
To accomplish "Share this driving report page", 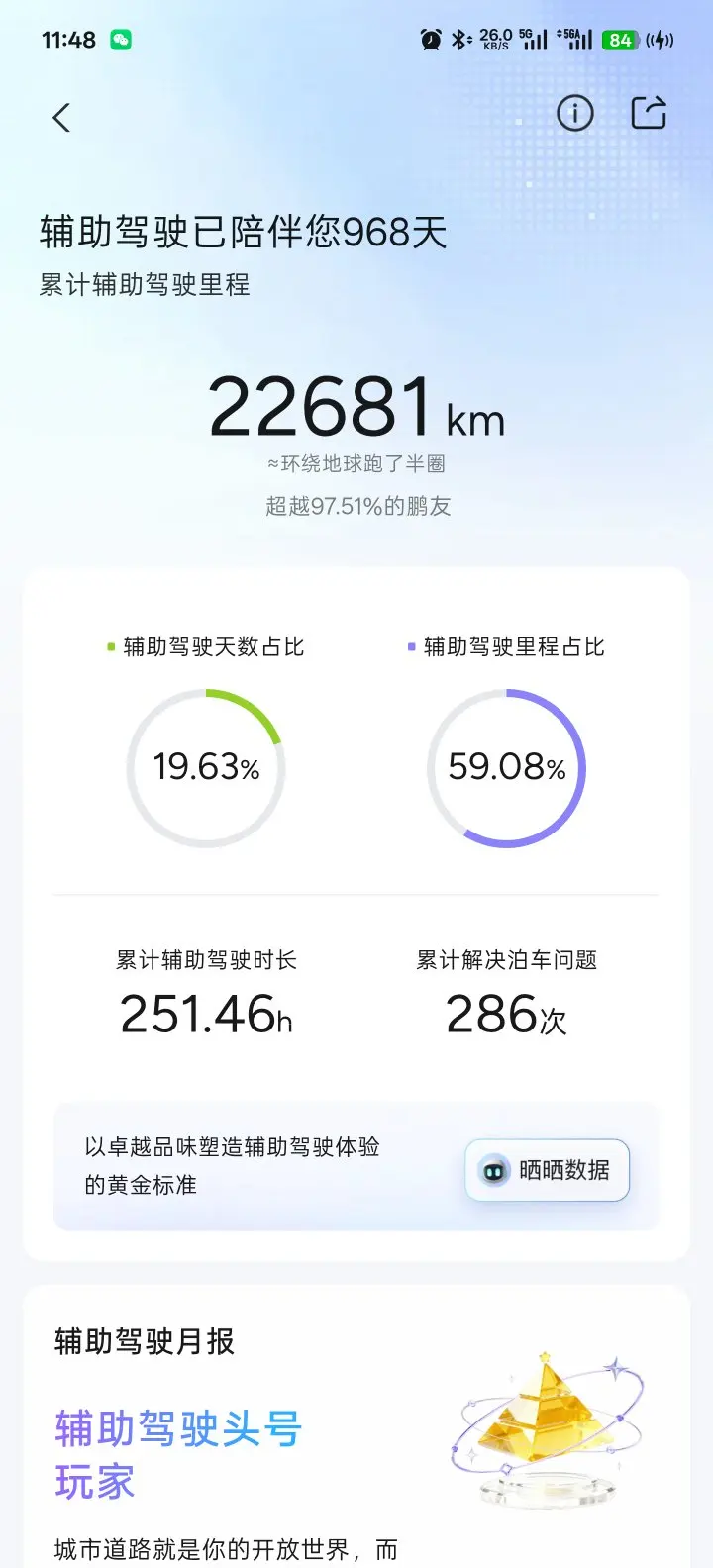I will tap(650, 113).
